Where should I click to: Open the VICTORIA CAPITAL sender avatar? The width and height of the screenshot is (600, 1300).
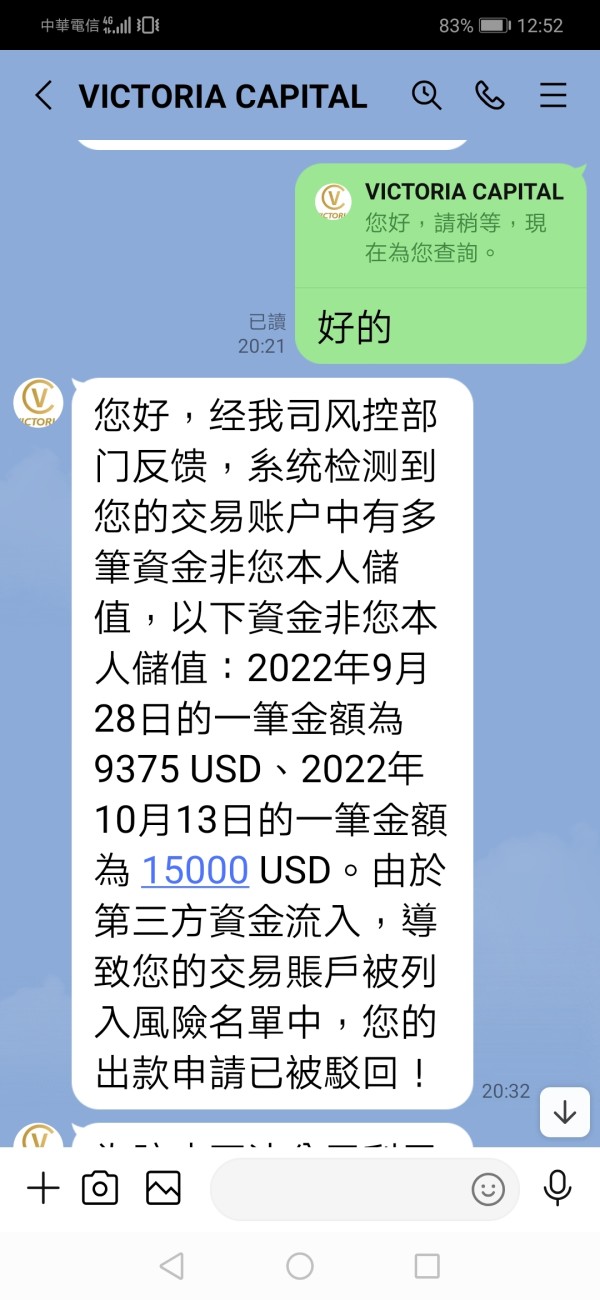pyautogui.click(x=38, y=403)
